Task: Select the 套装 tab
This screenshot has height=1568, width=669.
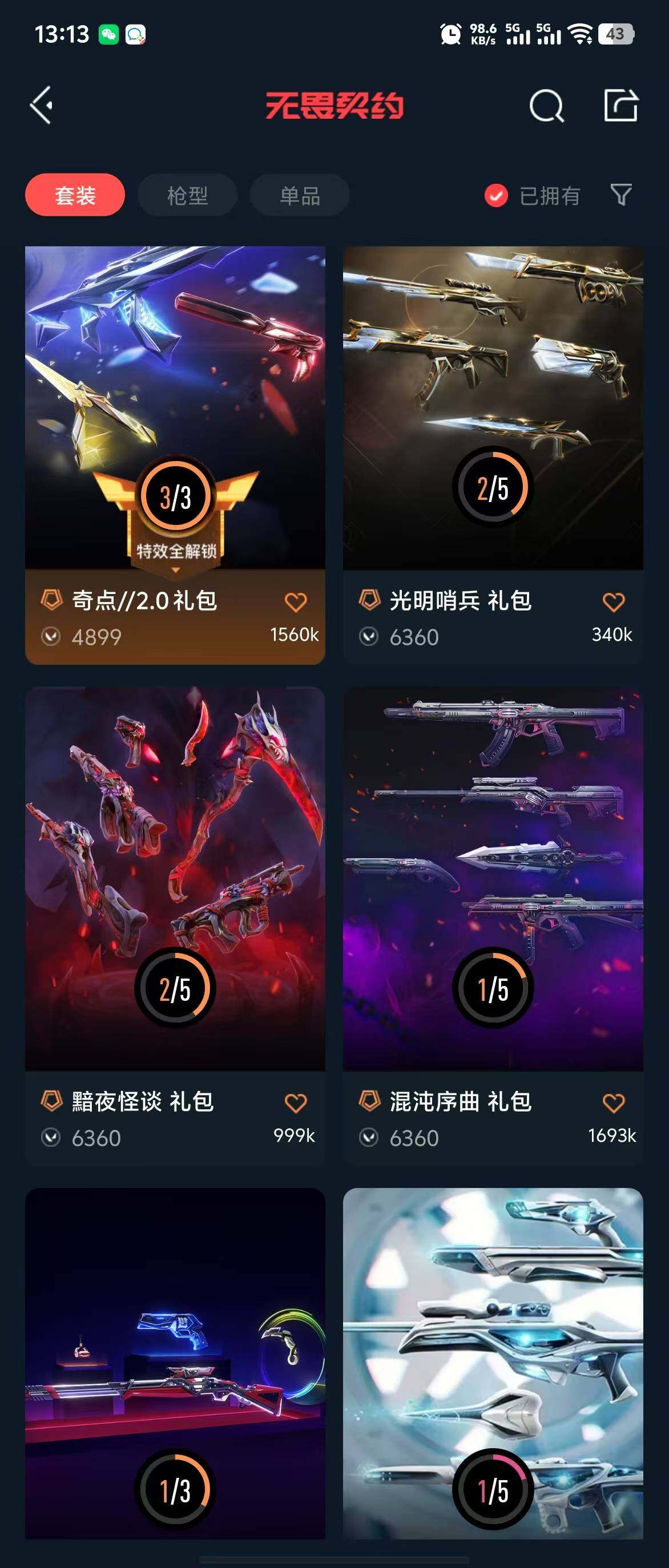Action: (75, 195)
